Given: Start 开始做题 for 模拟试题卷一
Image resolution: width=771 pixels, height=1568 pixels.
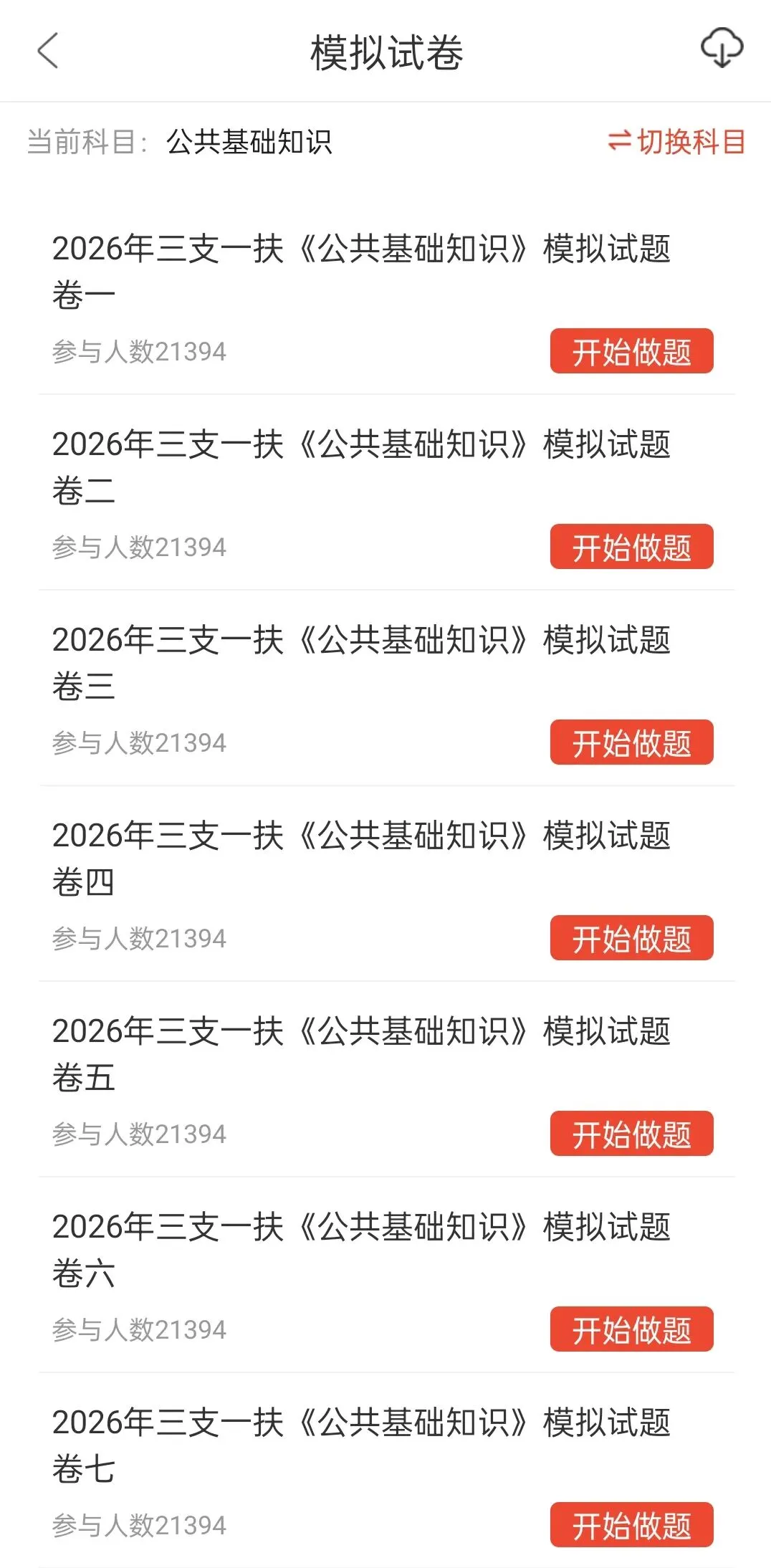Looking at the screenshot, I should (631, 351).
